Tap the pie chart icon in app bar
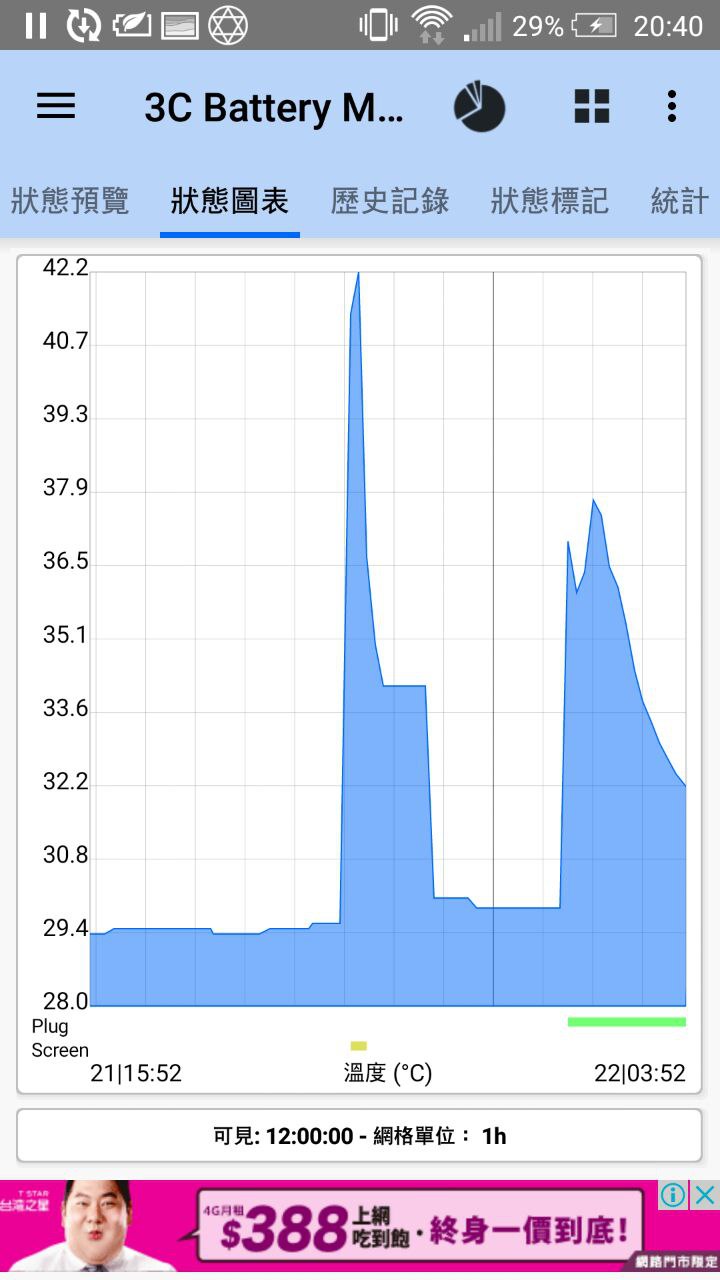720x1280 pixels. click(x=479, y=107)
